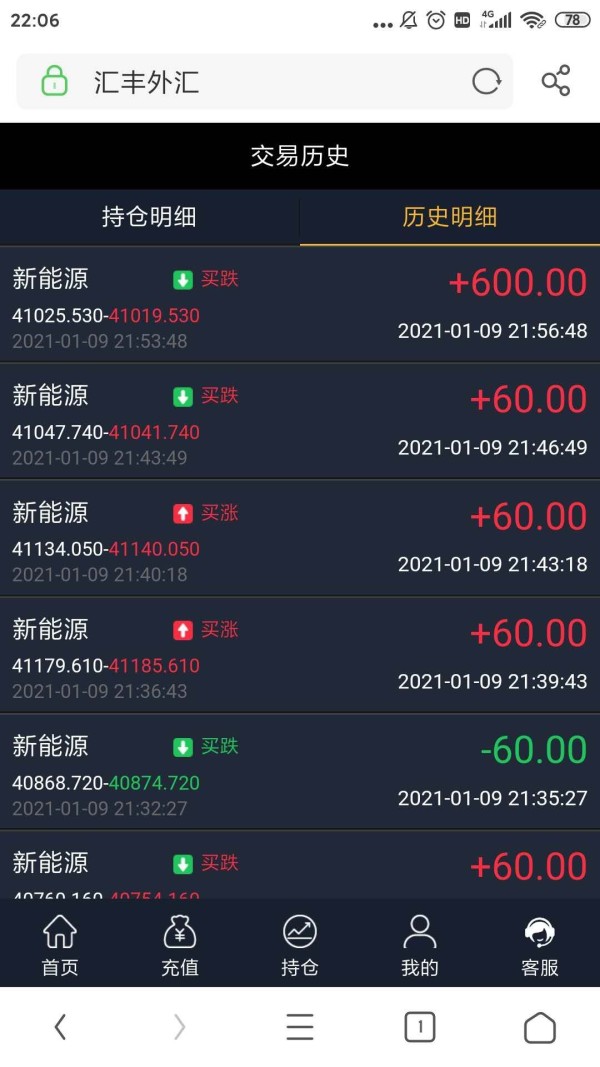The height and width of the screenshot is (1067, 600).
Task: Open the -60.00 loss trade record
Action: point(300,771)
